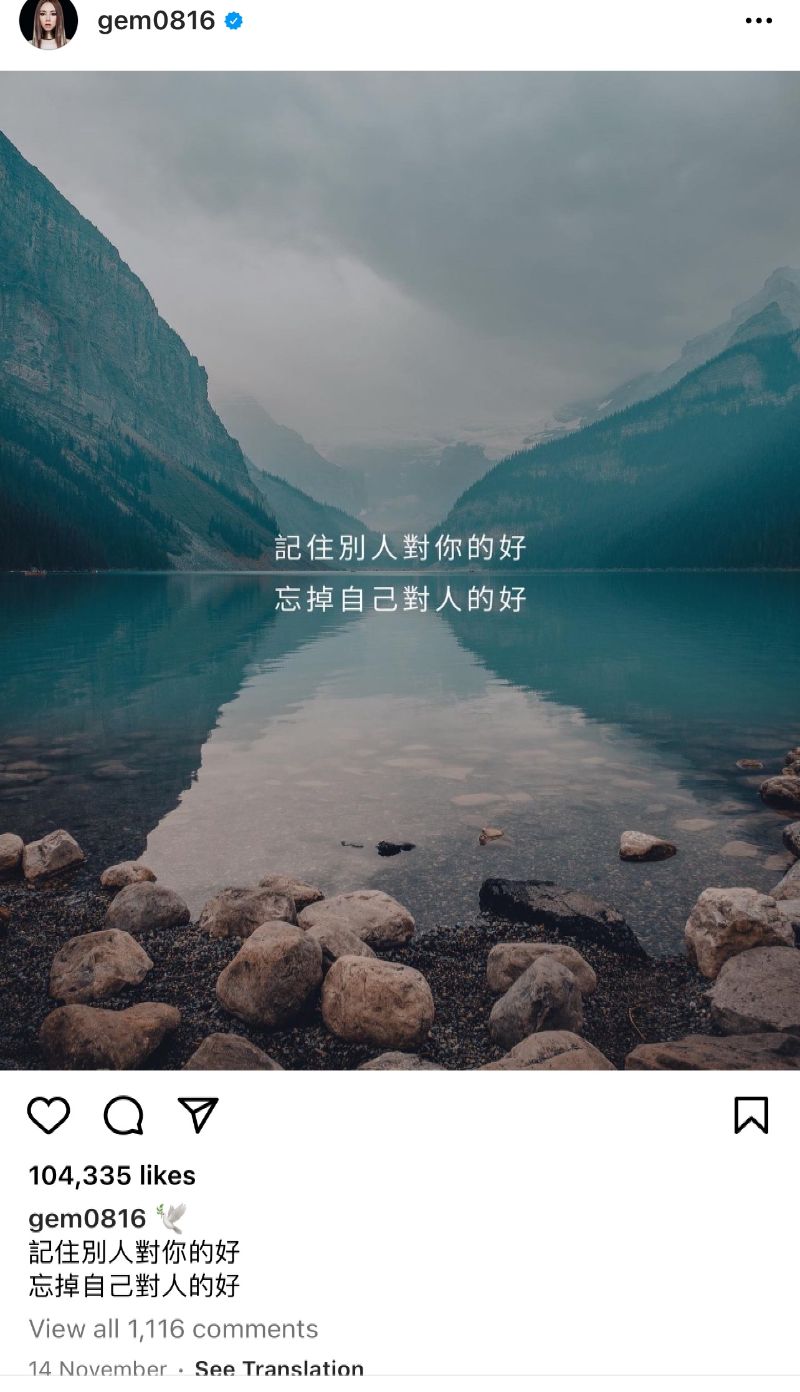Image resolution: width=800 pixels, height=1392 pixels.
Task: Open the gem0816 username in the header
Action: [x=156, y=21]
